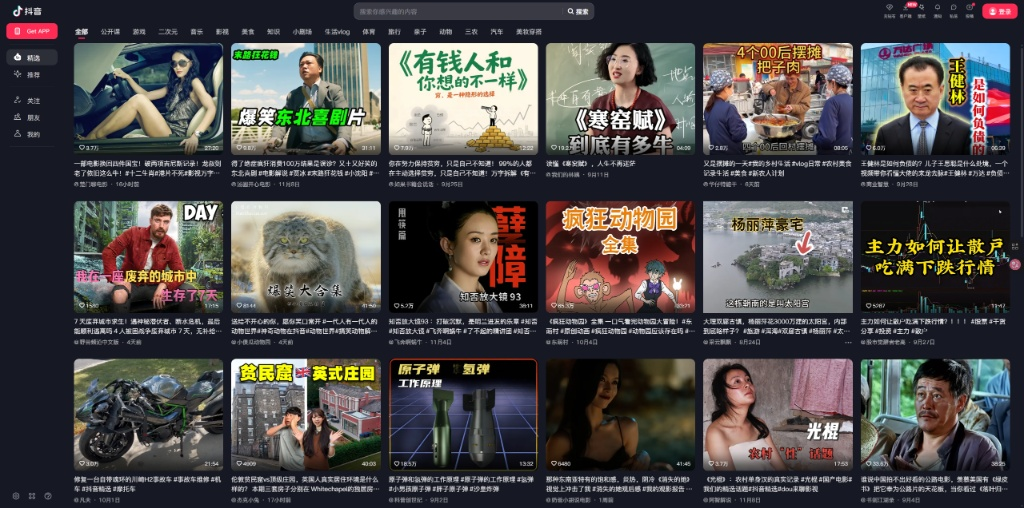This screenshot has width=1024, height=508.
Task: Tap the red 登录 login button
Action: 998,11
